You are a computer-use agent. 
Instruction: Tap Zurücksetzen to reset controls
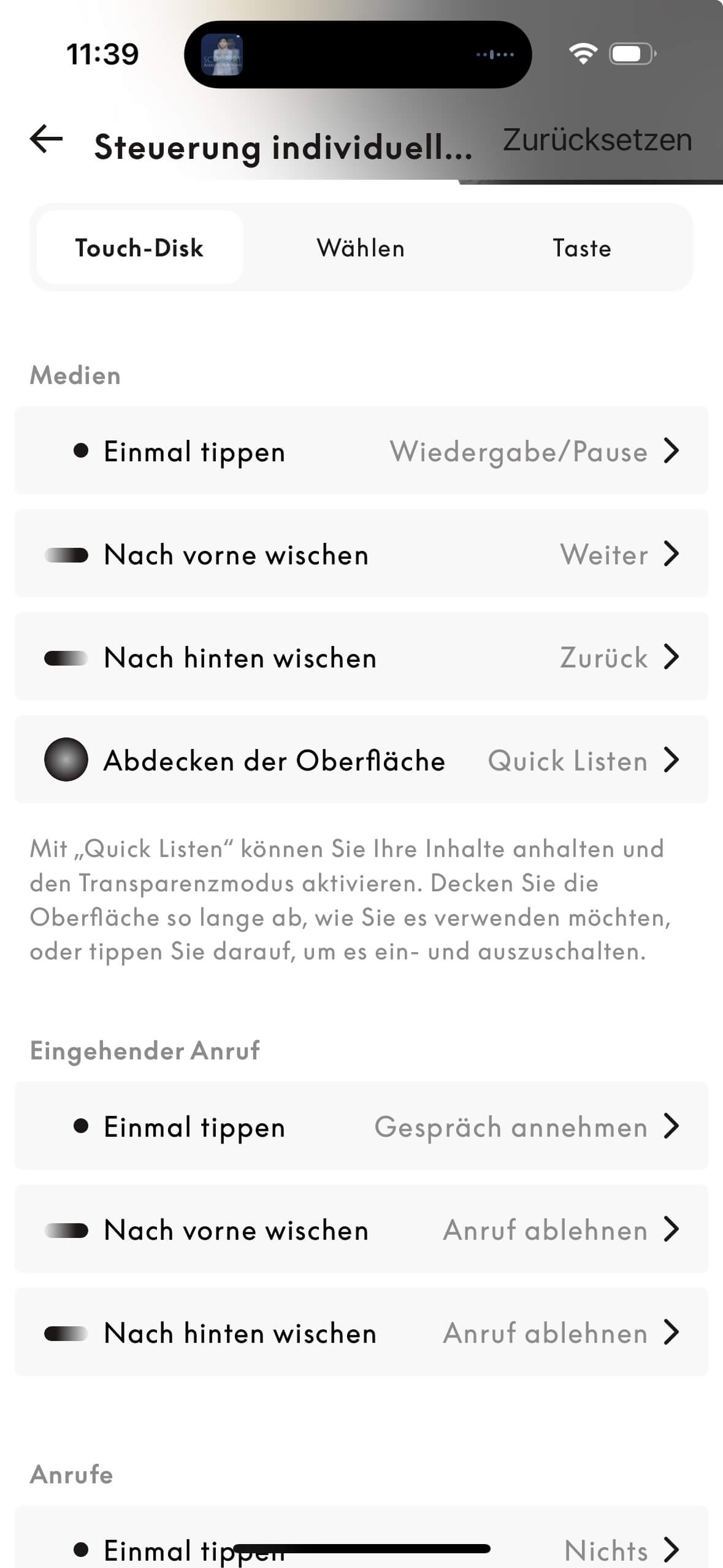pos(597,140)
